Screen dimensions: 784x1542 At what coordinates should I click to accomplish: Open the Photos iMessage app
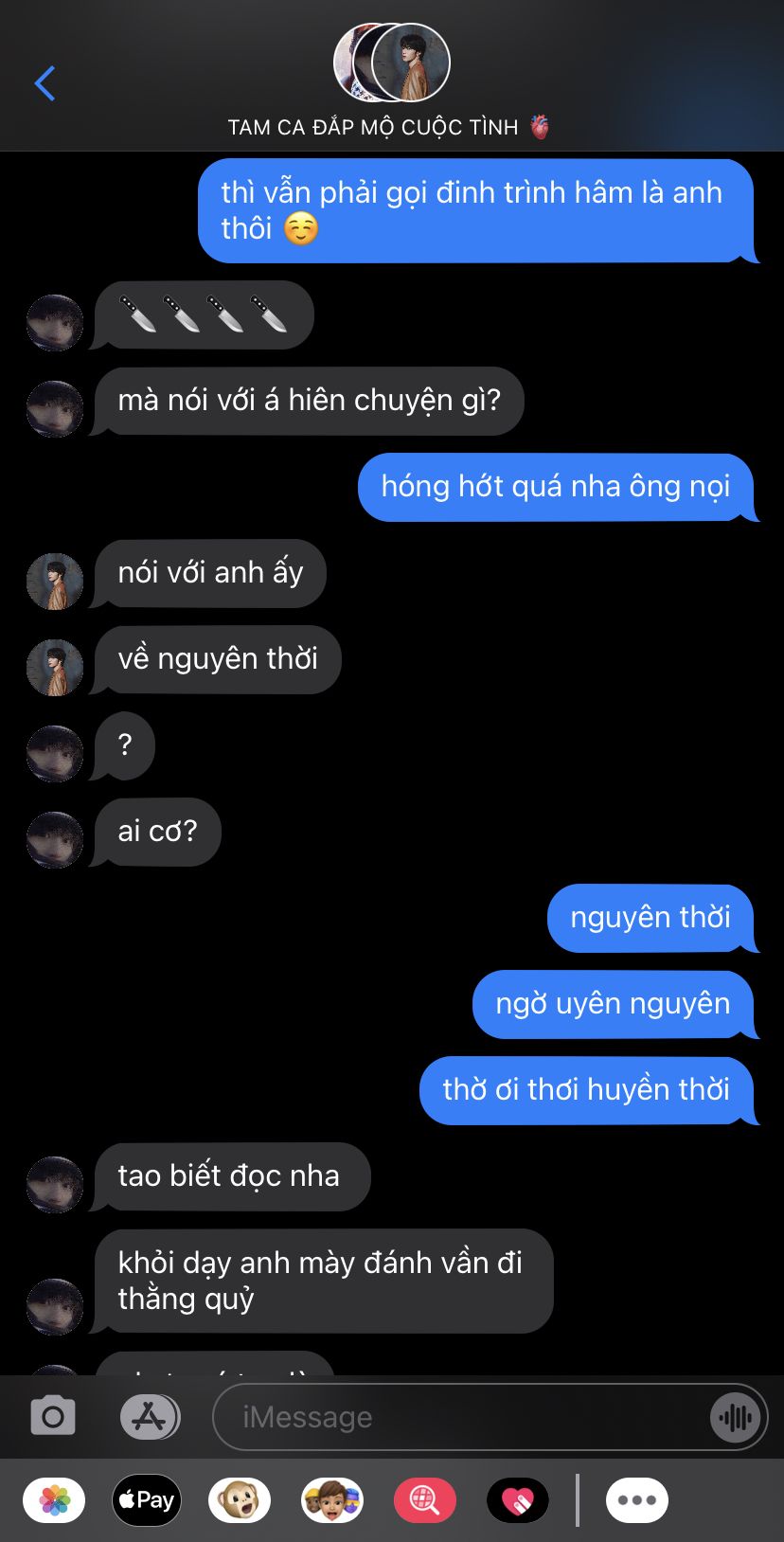54,1500
